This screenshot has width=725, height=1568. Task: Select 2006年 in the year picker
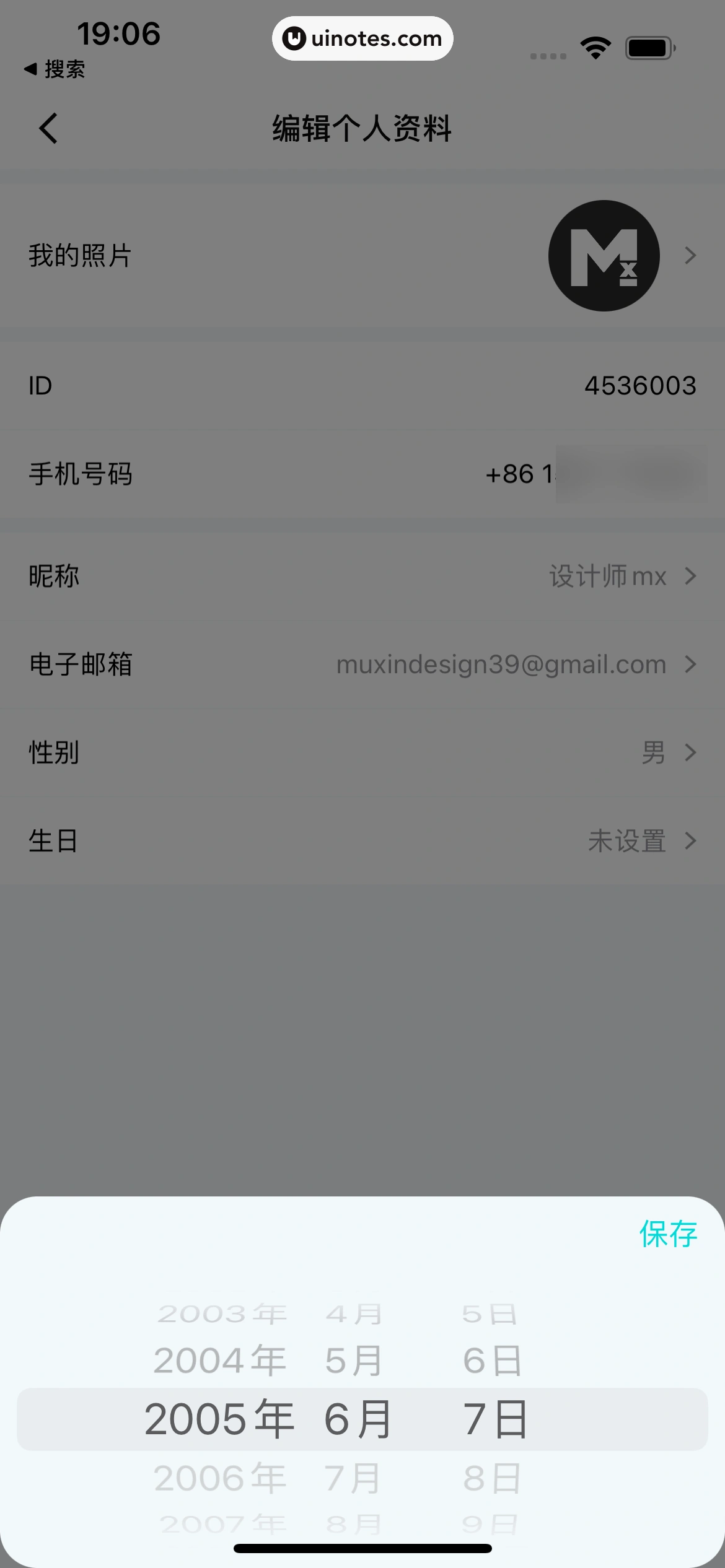[x=219, y=1478]
